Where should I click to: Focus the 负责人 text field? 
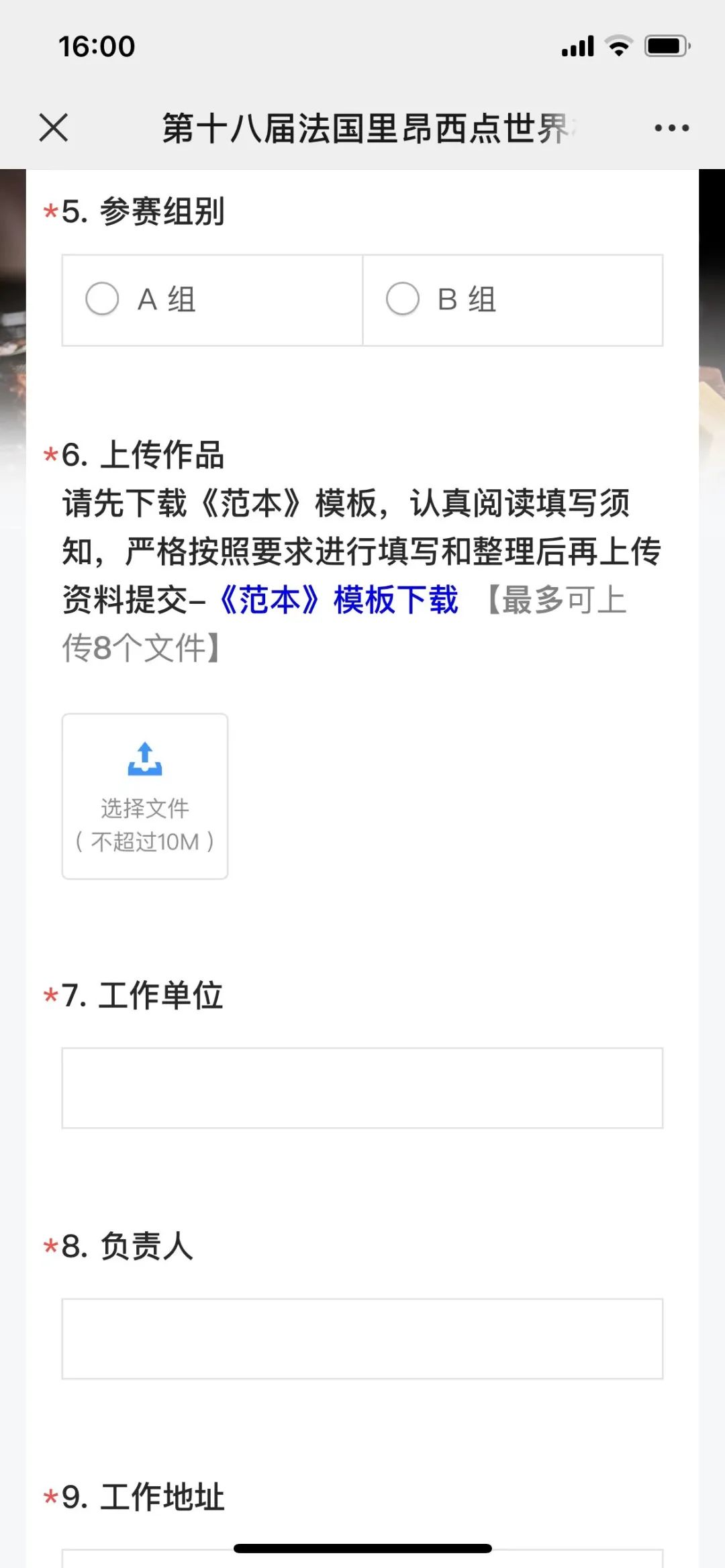pyautogui.click(x=362, y=1339)
